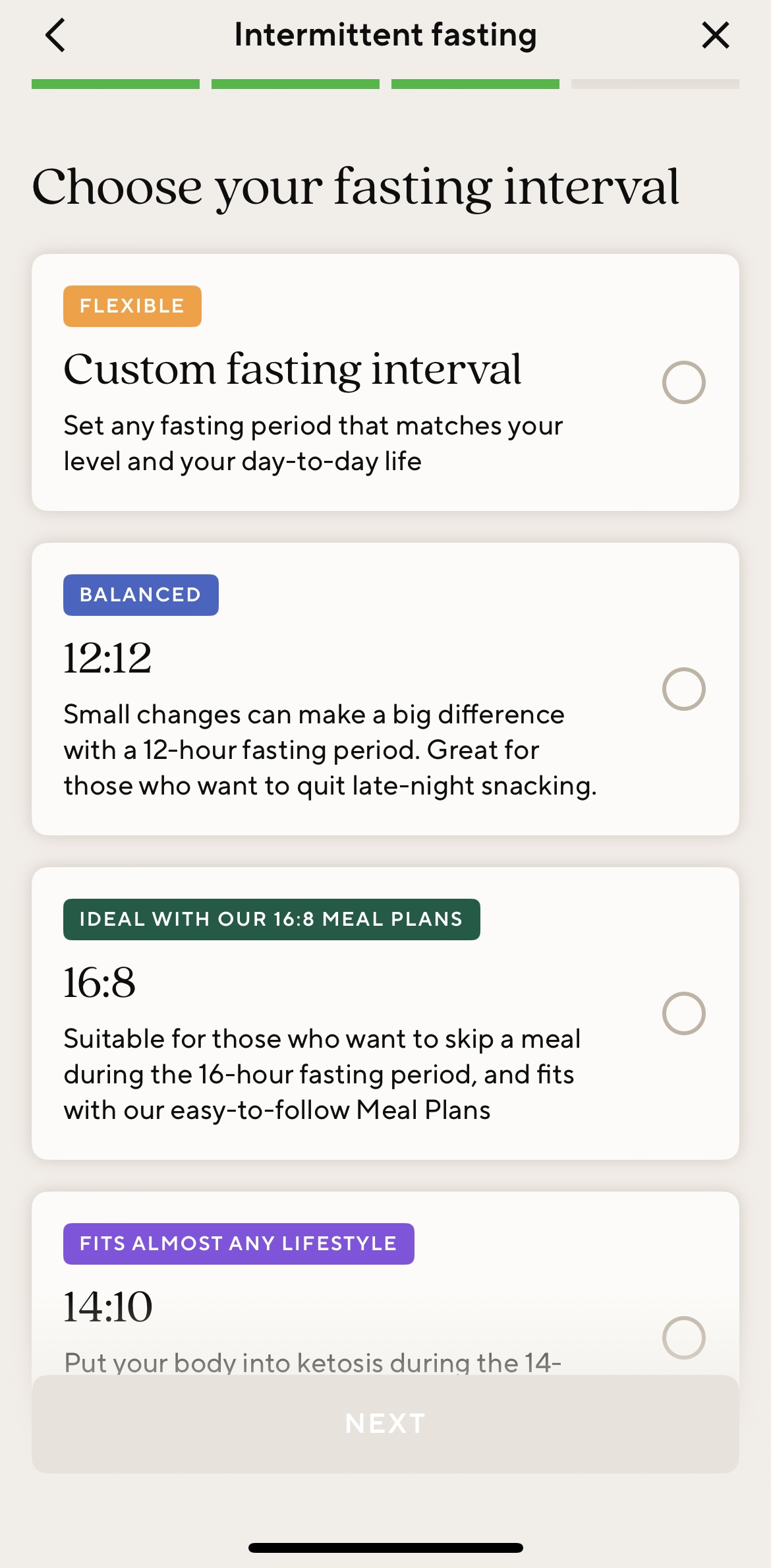Go back using the top arrow
The image size is (771, 1568).
coord(55,35)
